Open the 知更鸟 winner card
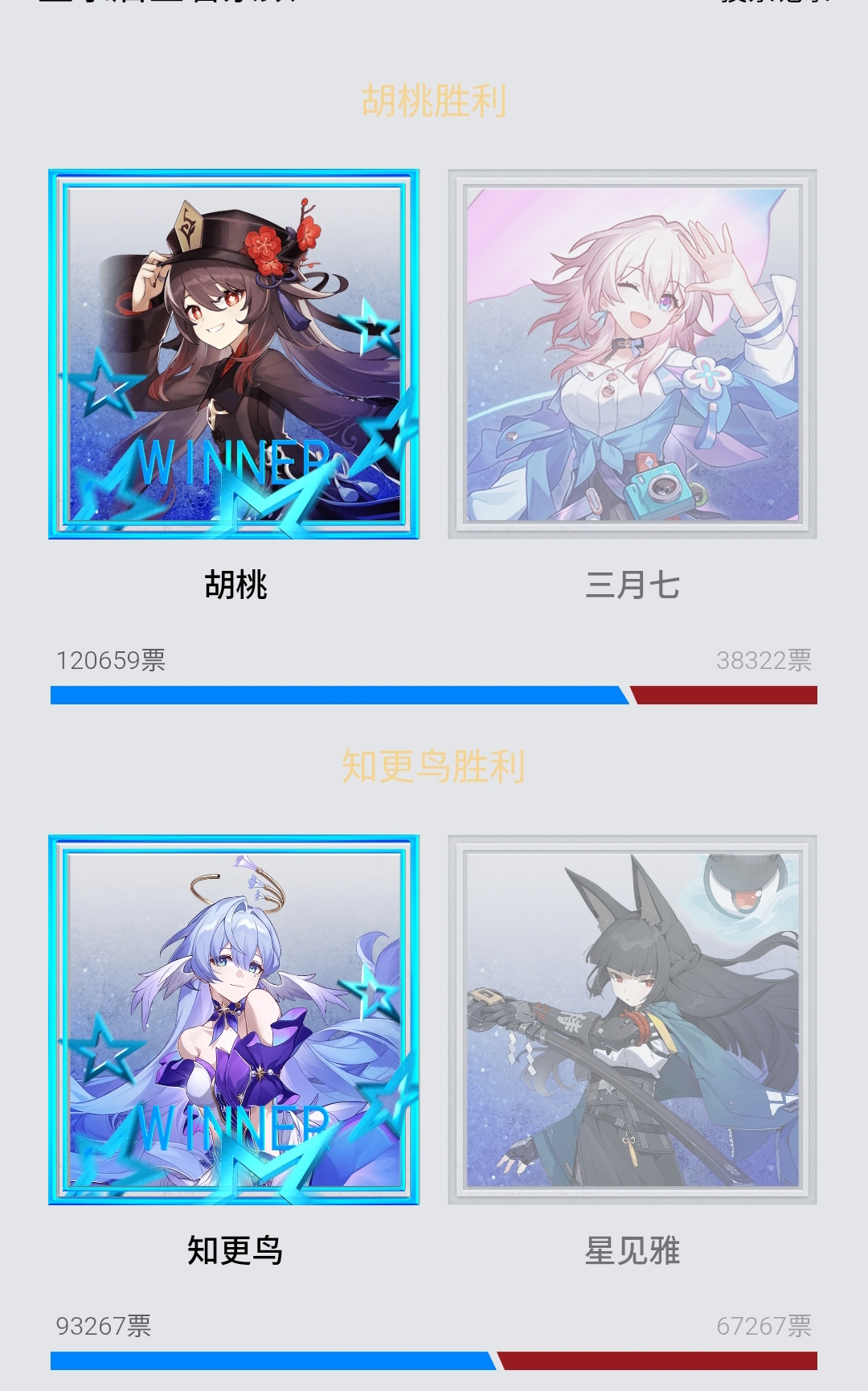The height and width of the screenshot is (1391, 868). pos(233,1020)
